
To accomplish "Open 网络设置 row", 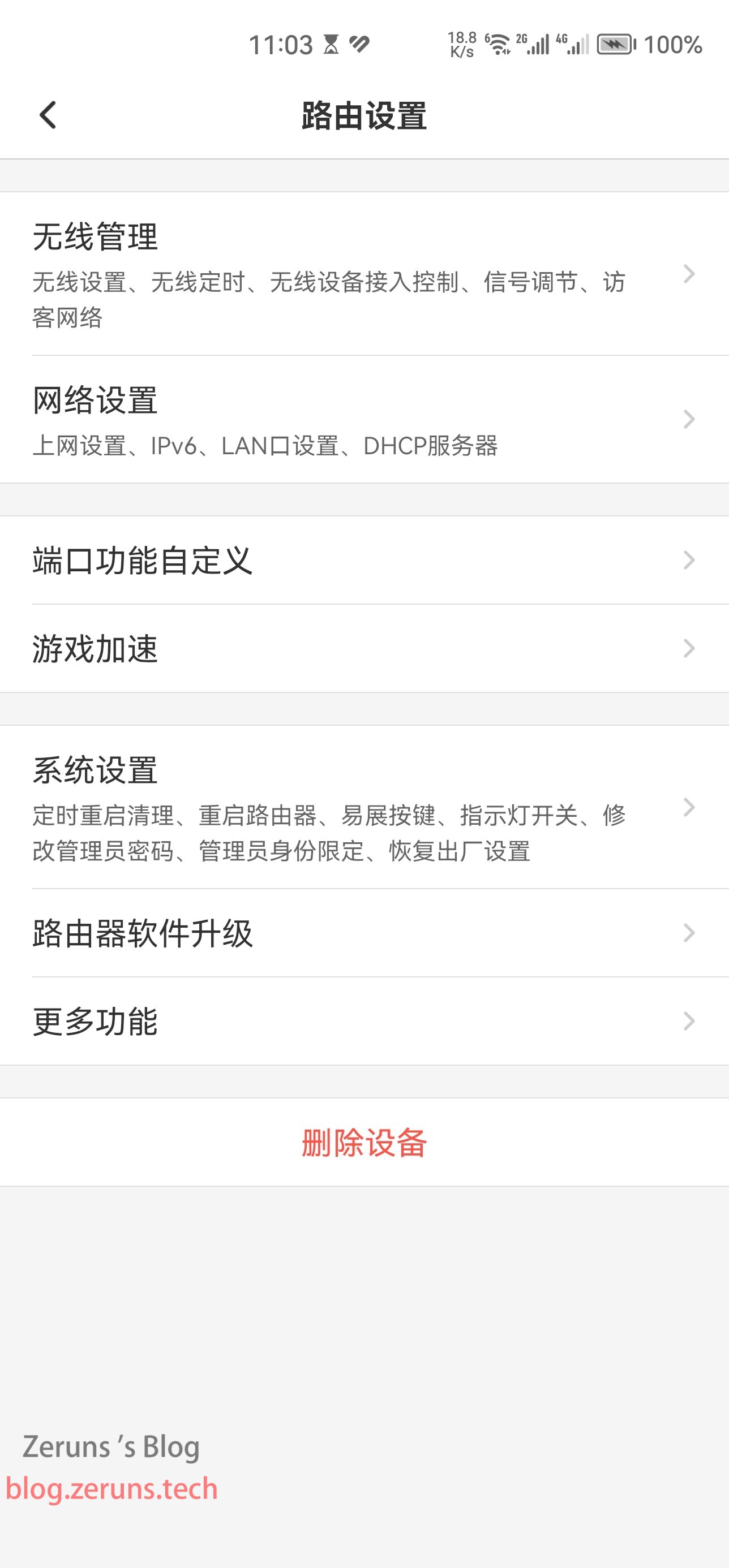I will (x=364, y=419).
